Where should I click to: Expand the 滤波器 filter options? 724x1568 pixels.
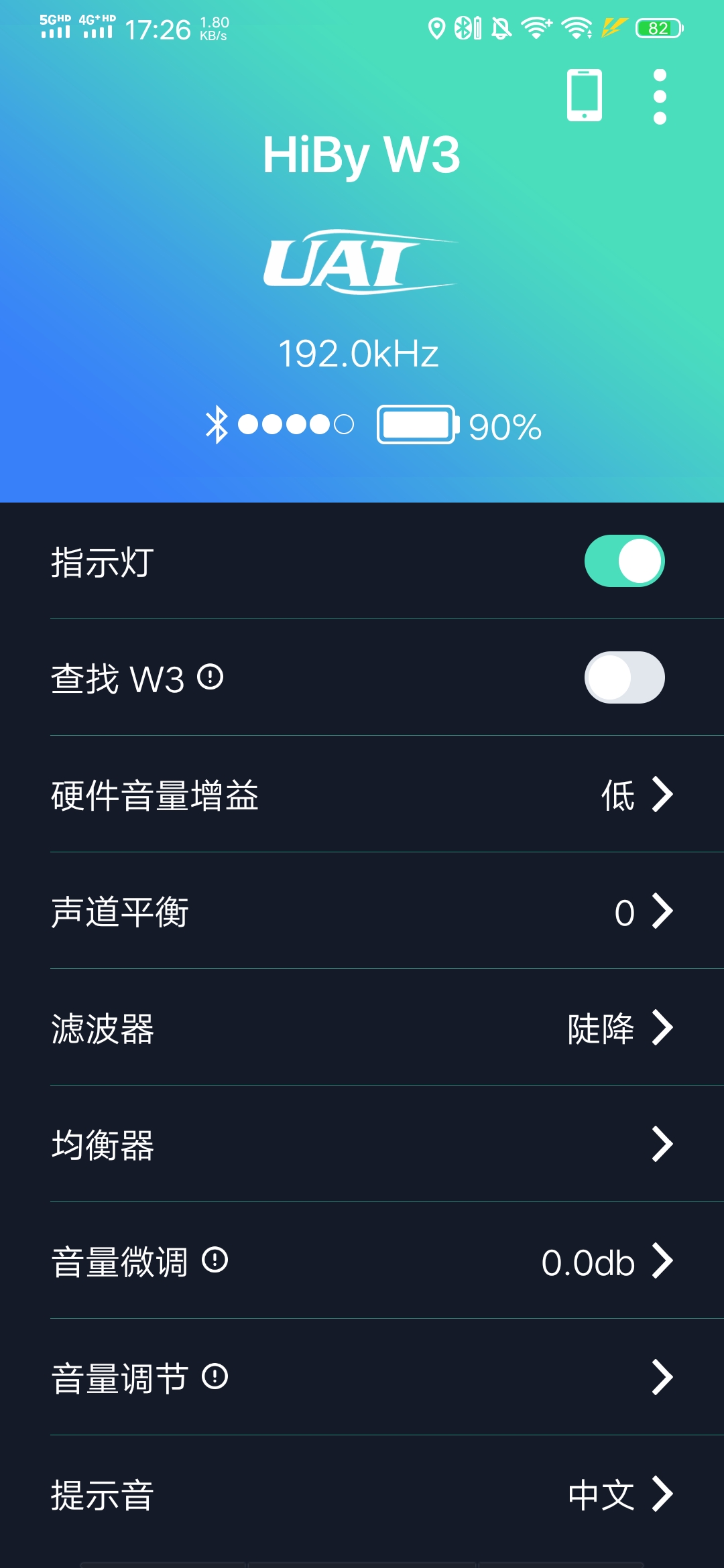click(362, 1030)
